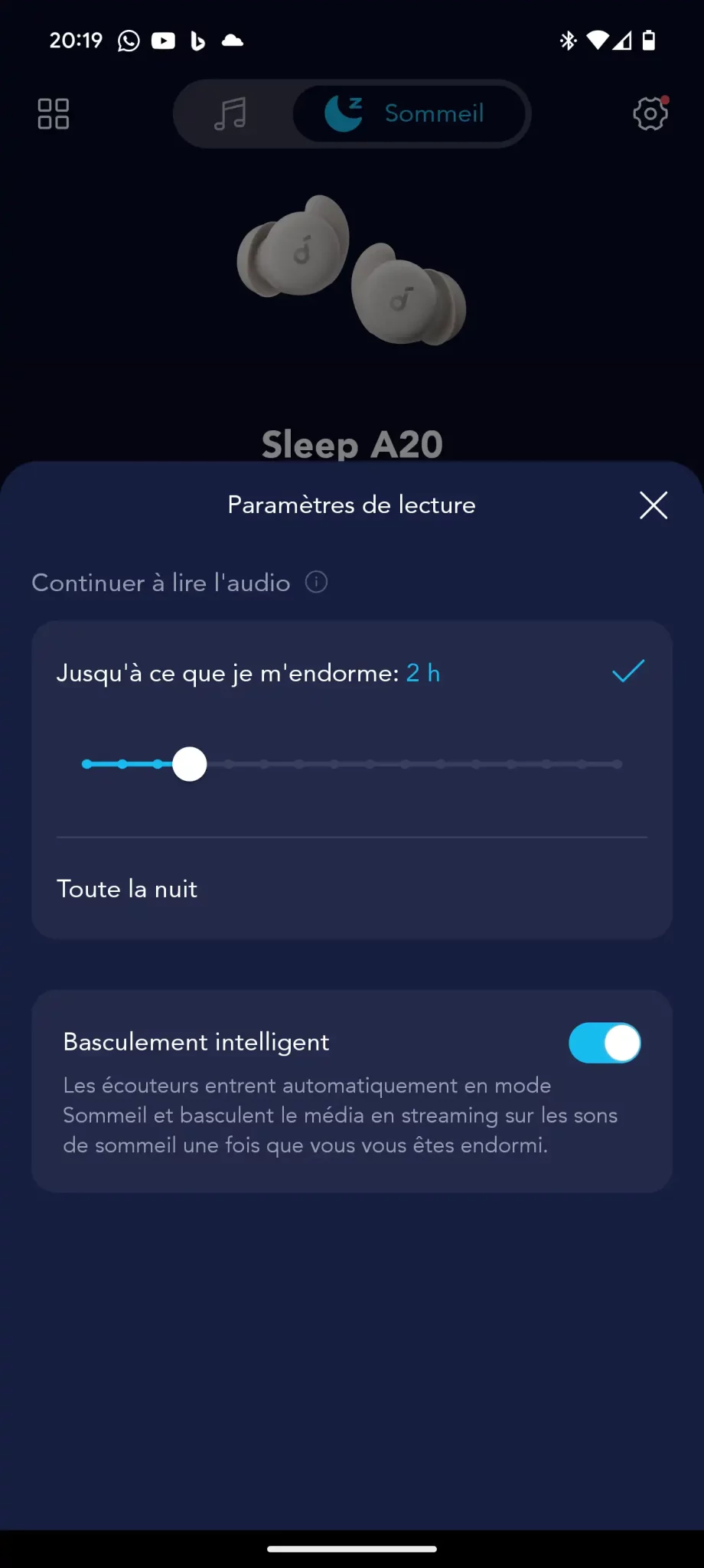Show info about Continuer à lire l'audio
Screen dimensions: 704x1568
pos(316,583)
